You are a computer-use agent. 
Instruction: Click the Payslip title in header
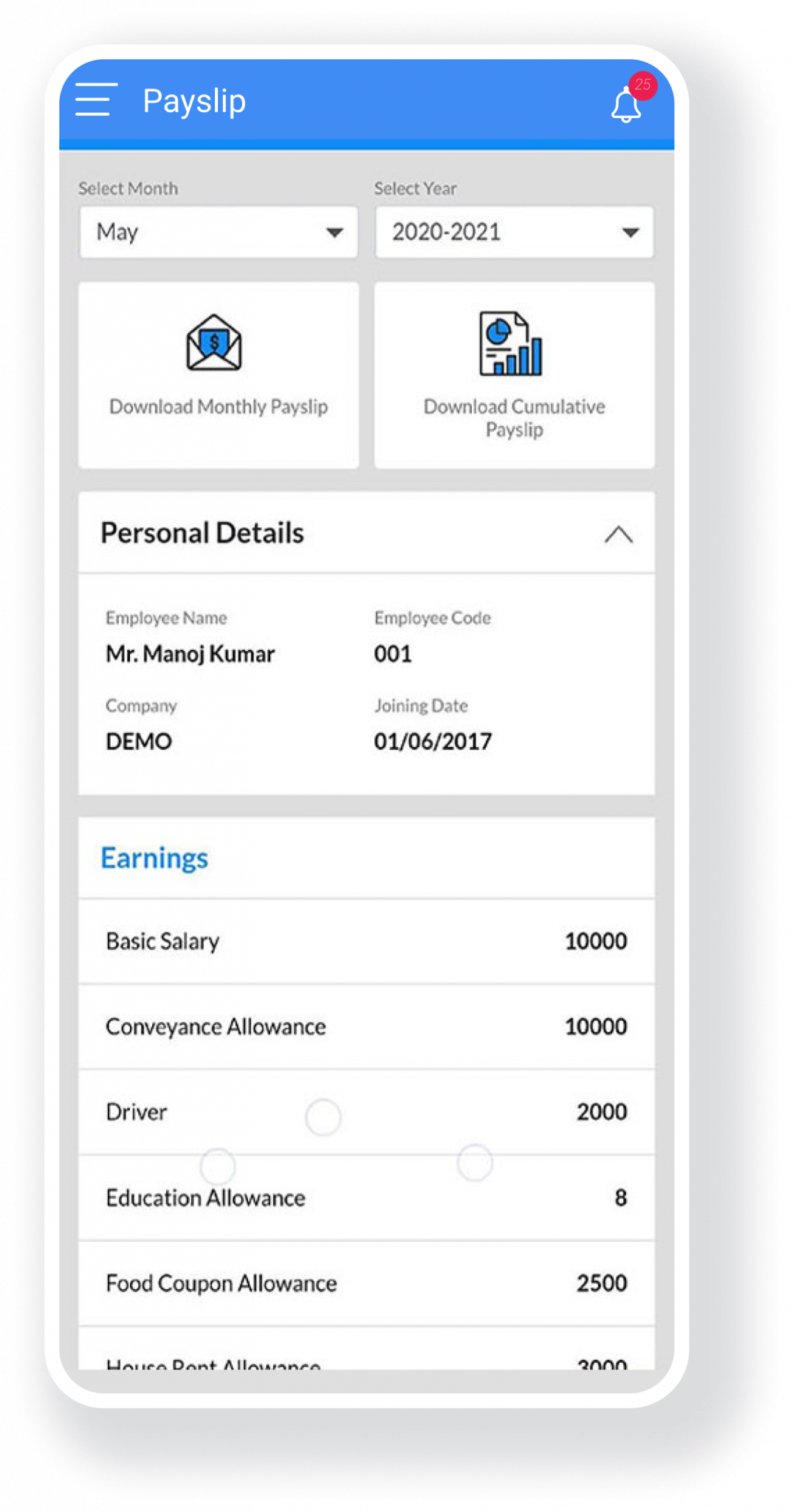tap(195, 100)
